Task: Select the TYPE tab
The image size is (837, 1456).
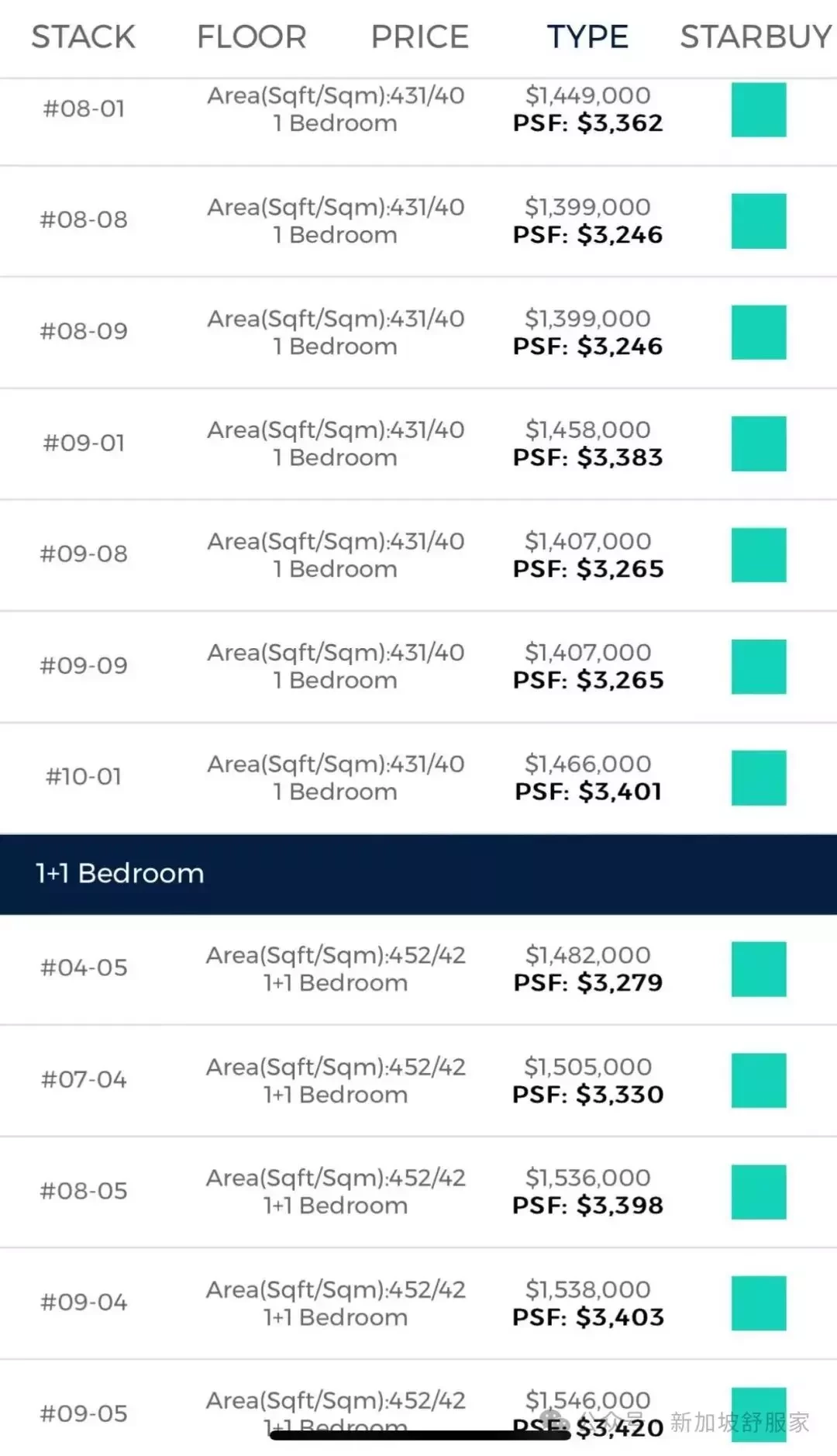Action: tap(587, 36)
